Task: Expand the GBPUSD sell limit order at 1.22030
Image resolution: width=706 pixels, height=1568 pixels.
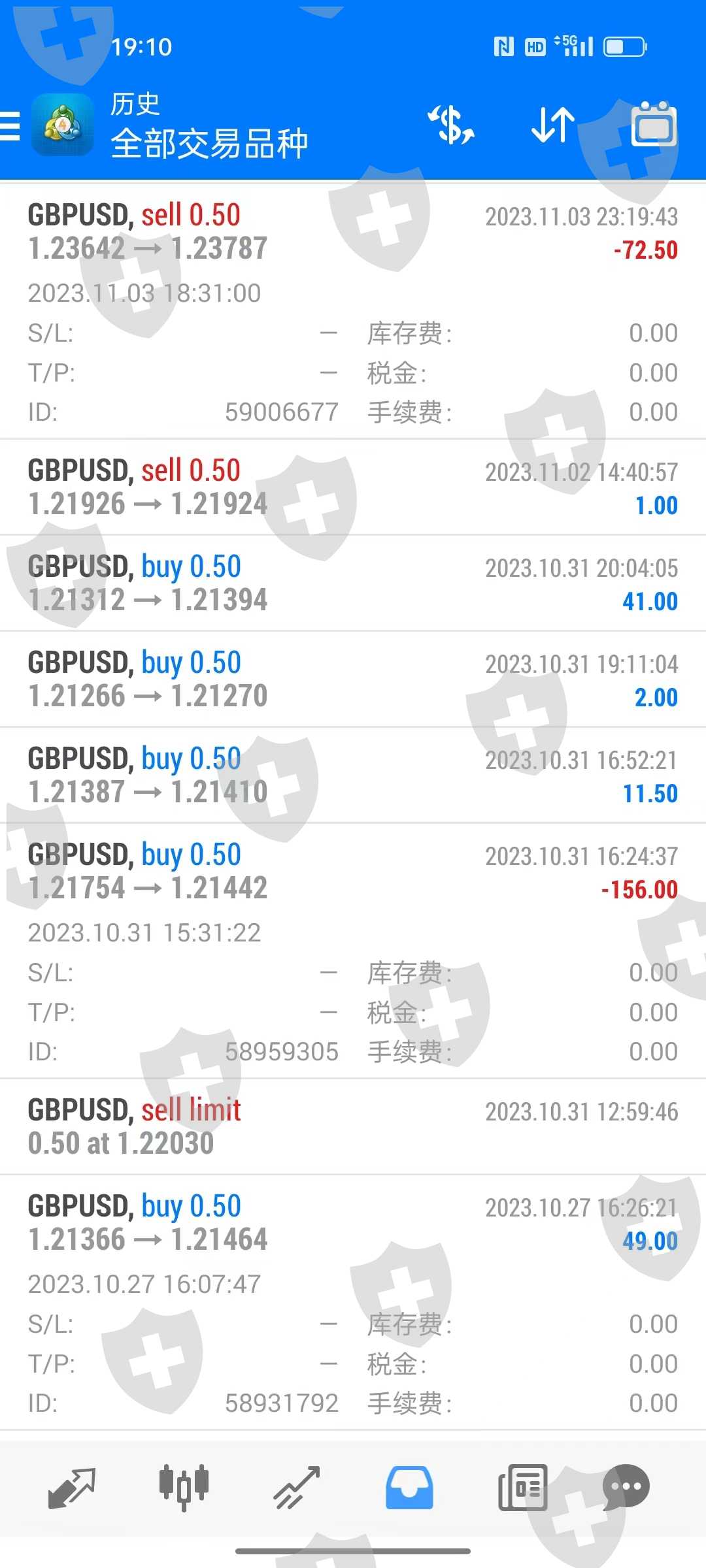Action: tap(353, 1127)
